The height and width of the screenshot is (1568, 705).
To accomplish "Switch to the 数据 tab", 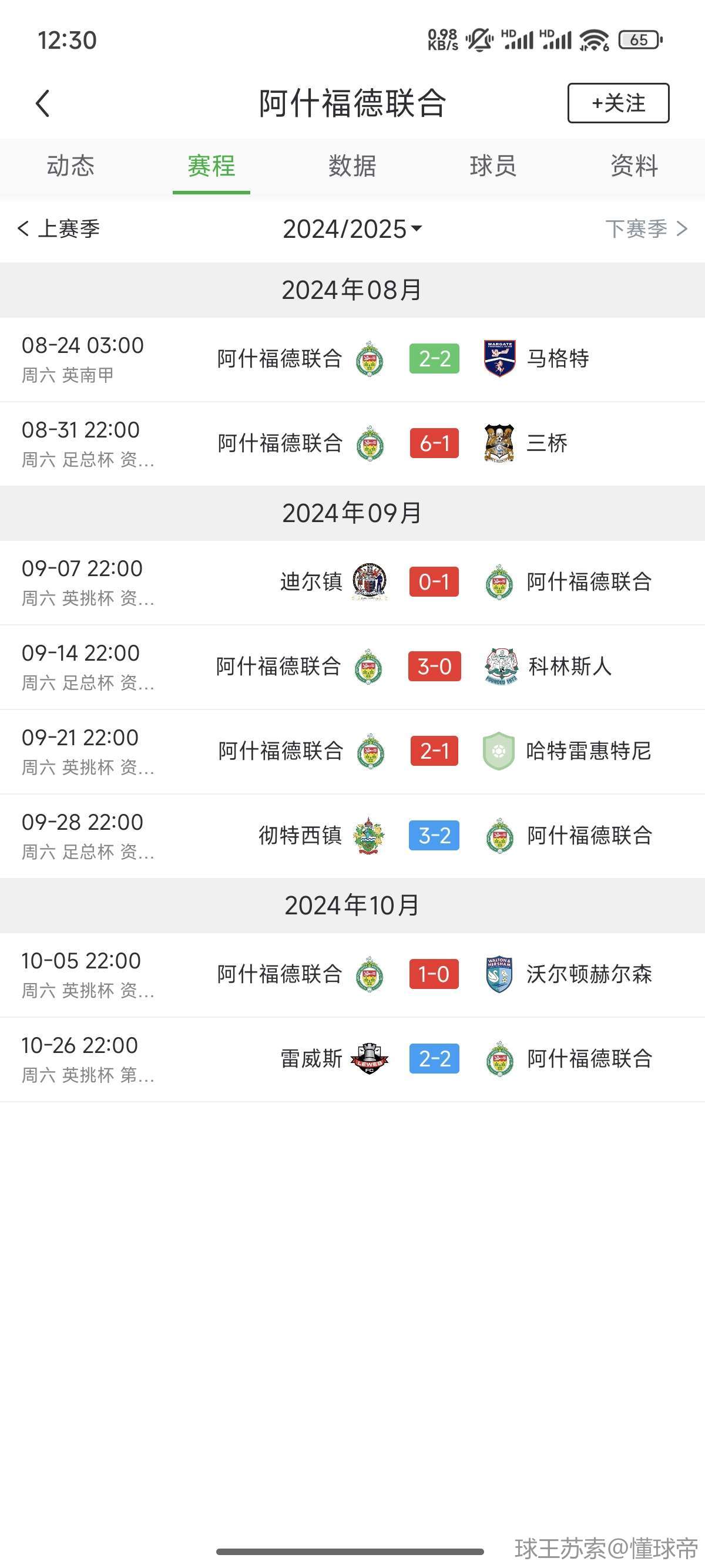I will [352, 166].
